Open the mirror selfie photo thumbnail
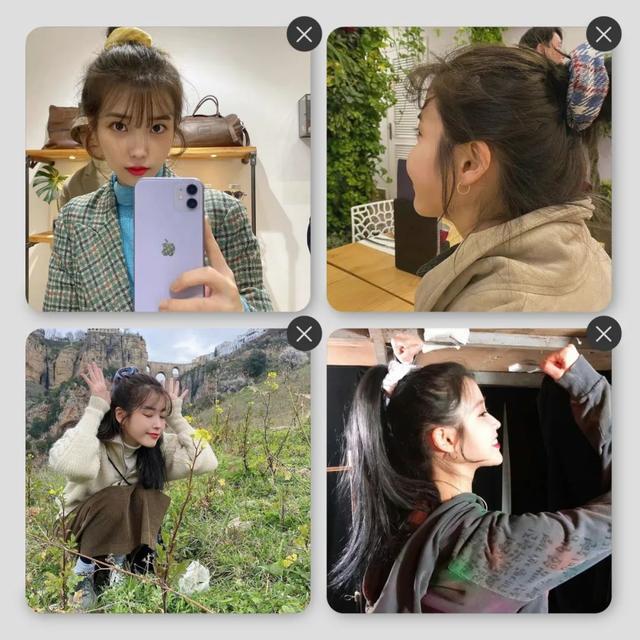Screen dimensions: 640x640 click(167, 170)
